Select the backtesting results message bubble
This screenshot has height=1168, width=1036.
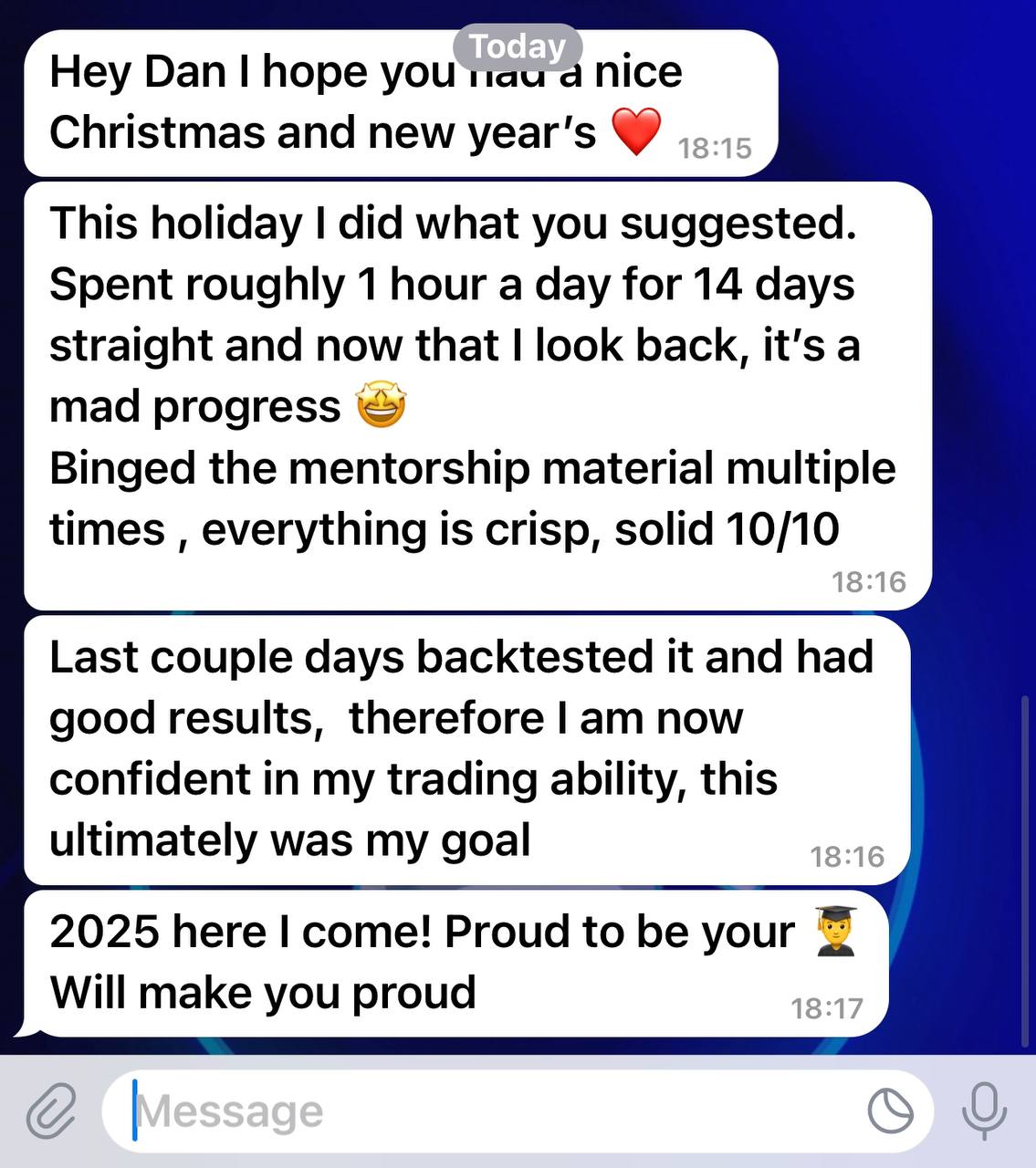(x=456, y=748)
